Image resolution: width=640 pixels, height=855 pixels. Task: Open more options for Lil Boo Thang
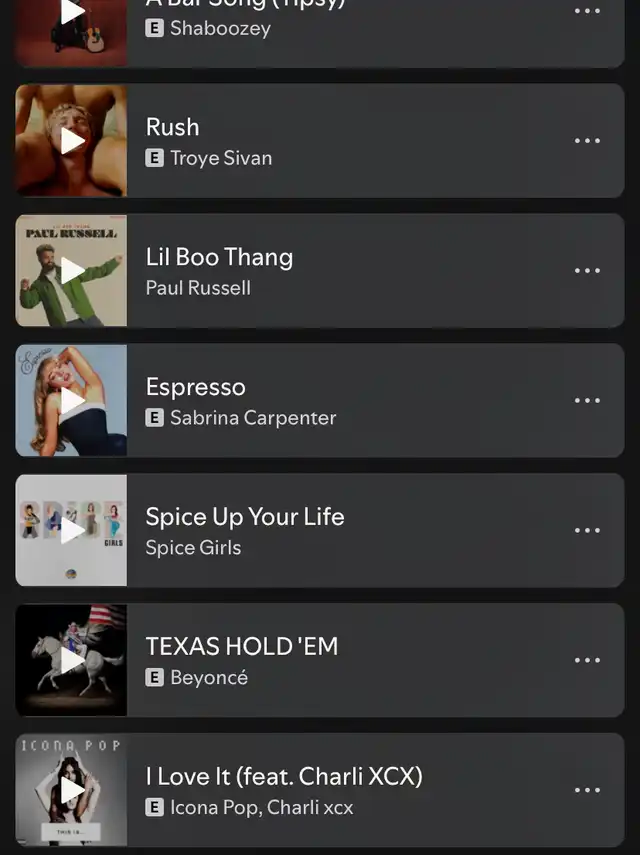tap(587, 271)
